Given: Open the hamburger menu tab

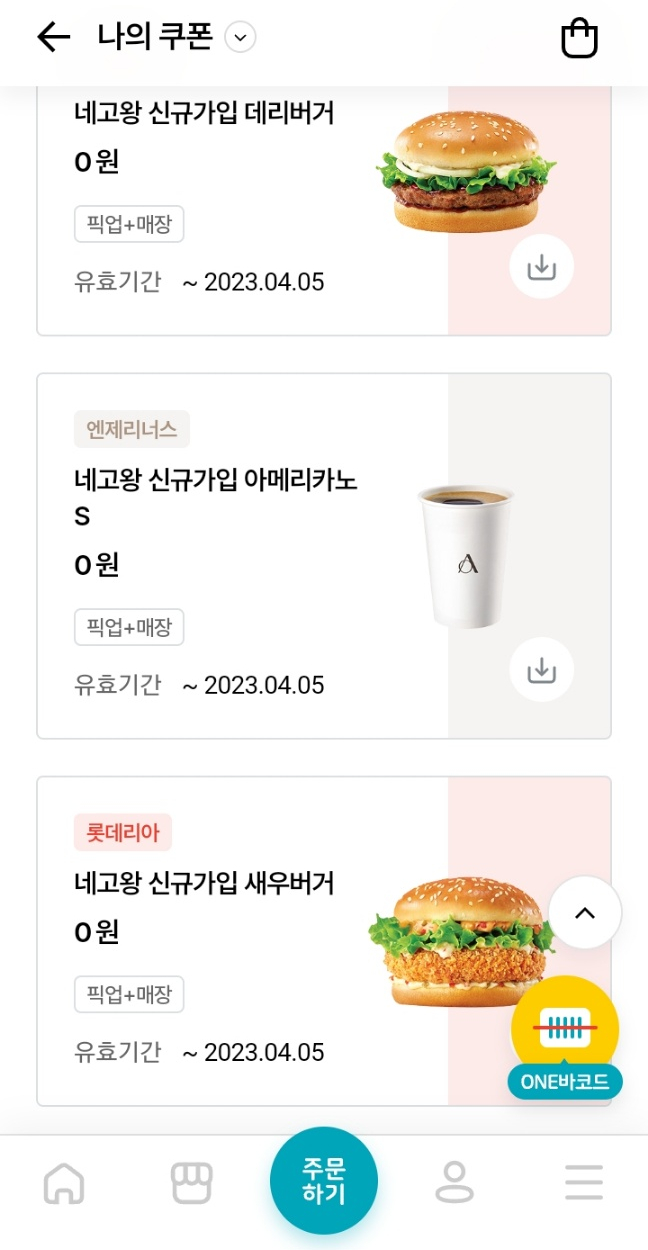Looking at the screenshot, I should click(584, 1184).
